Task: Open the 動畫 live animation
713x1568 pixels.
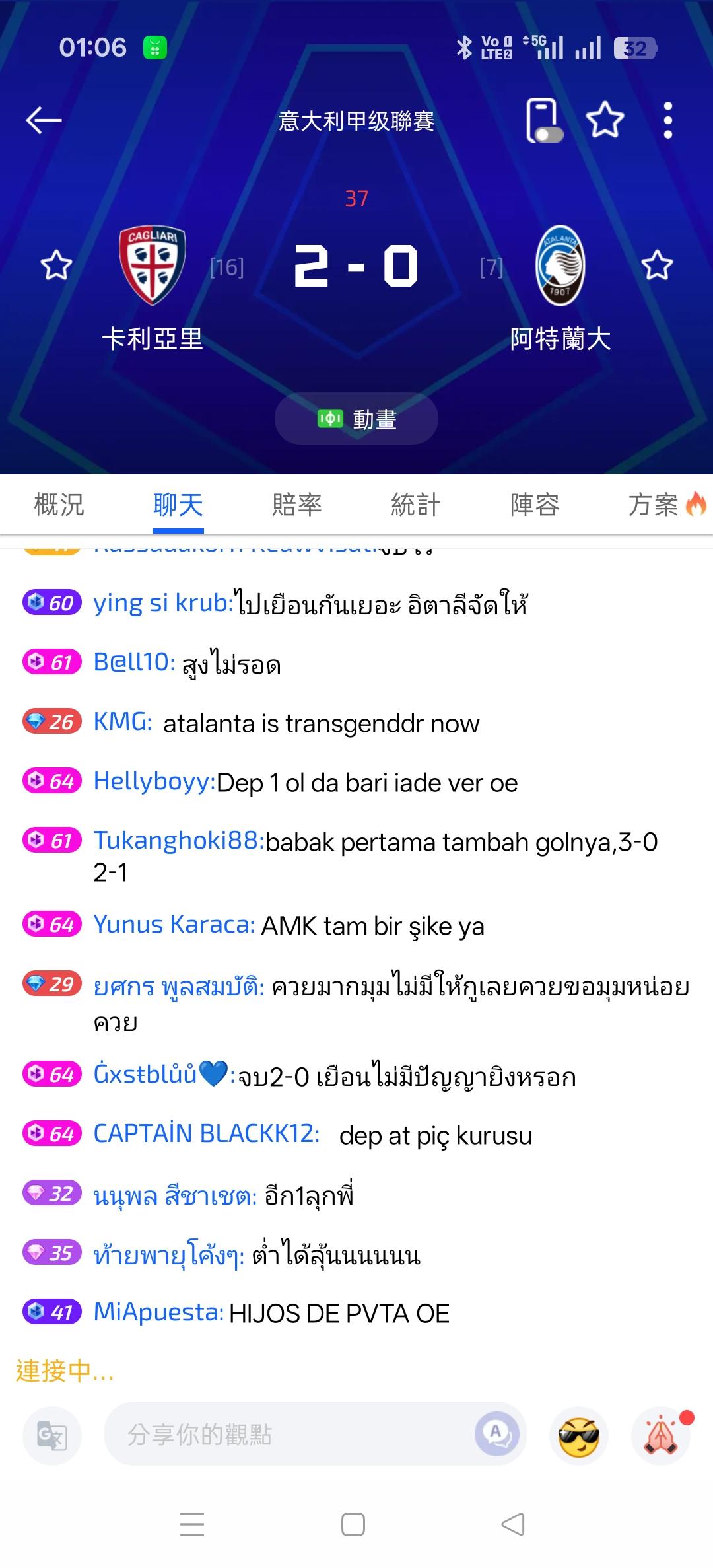Action: point(356,419)
